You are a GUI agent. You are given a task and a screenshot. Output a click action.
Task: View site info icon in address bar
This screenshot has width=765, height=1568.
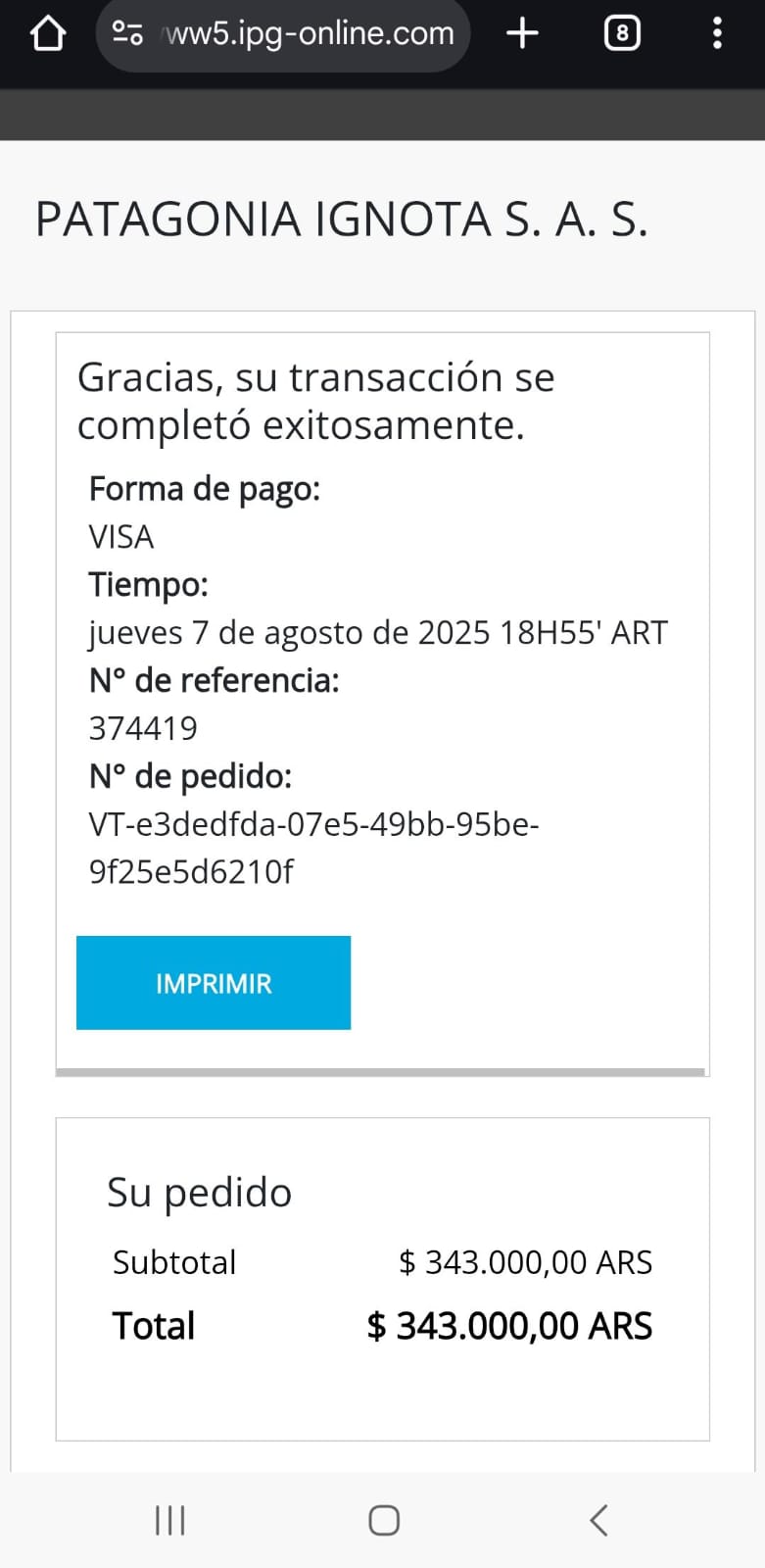127,33
